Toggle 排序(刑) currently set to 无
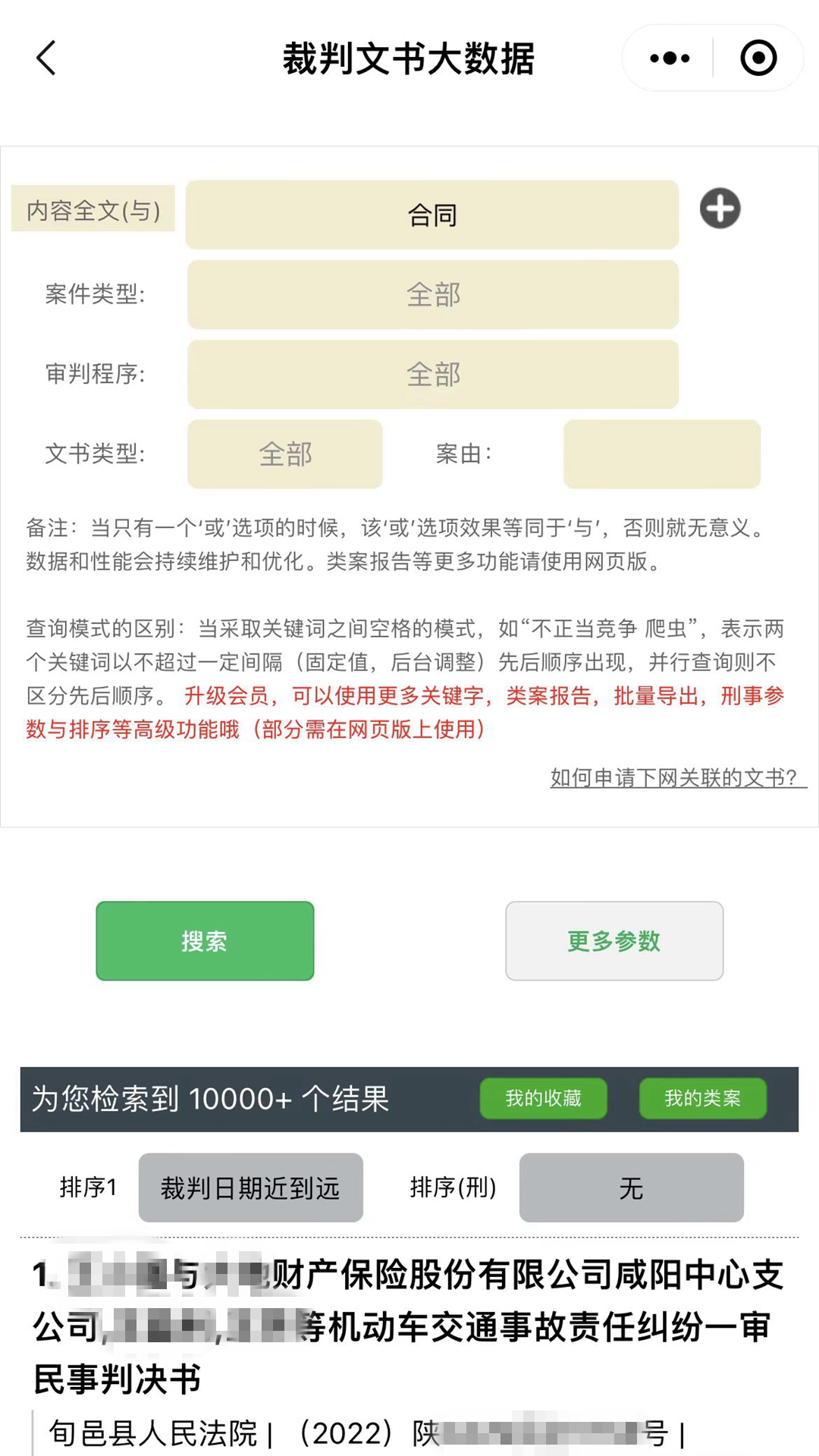This screenshot has height=1456, width=819. (632, 1188)
